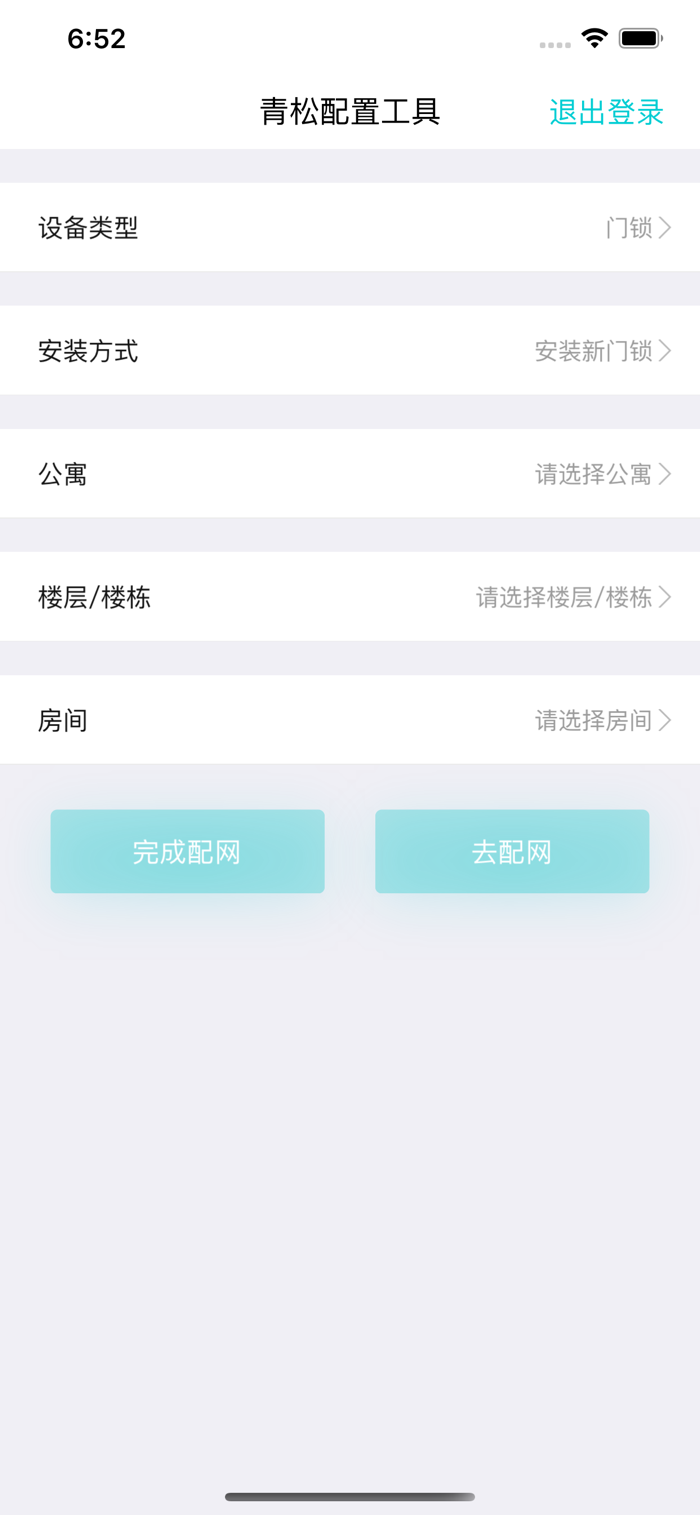Start pairing with 去配网 button
The image size is (700, 1515).
(x=512, y=852)
